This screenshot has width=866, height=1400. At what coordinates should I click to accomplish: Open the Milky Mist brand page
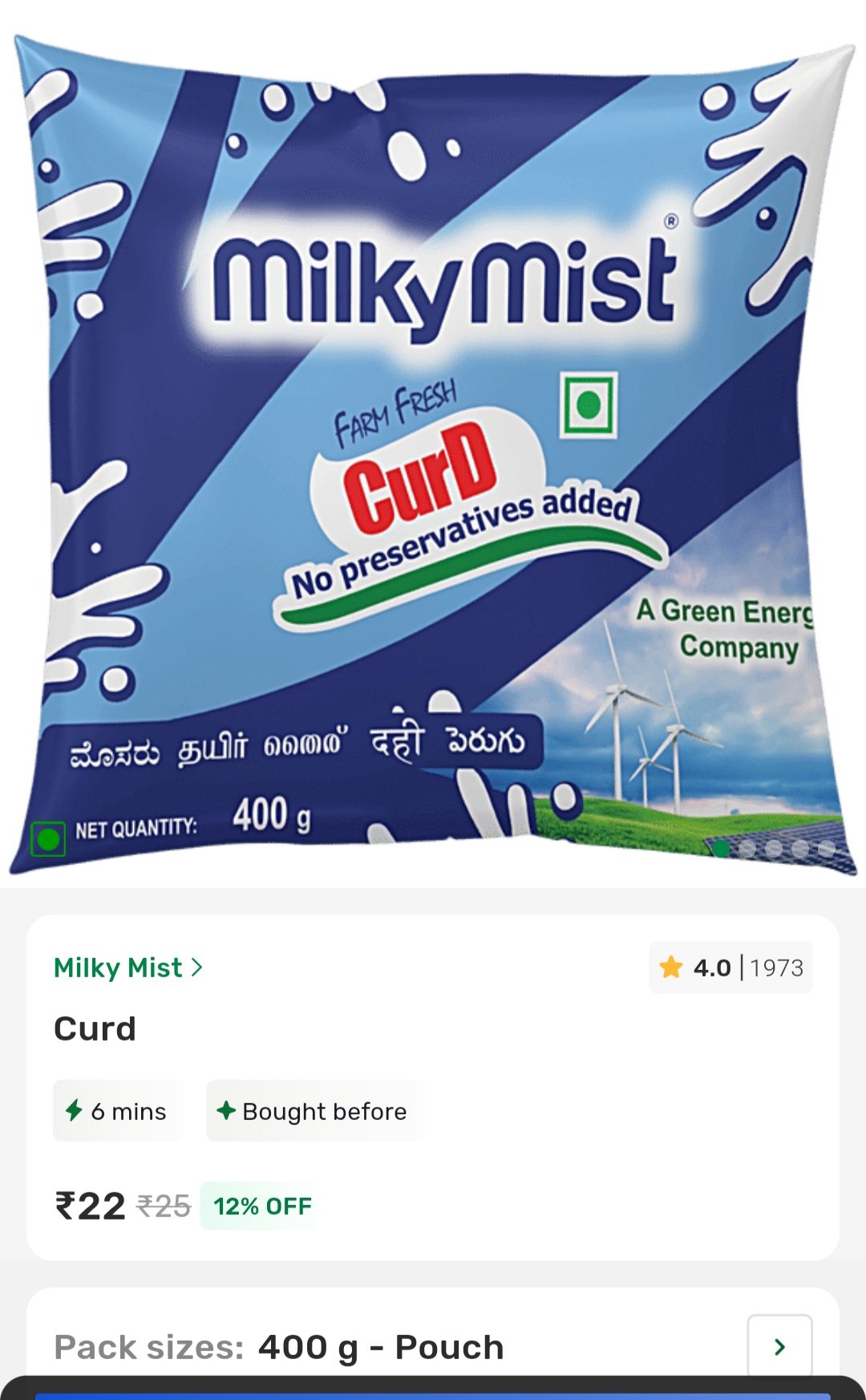coord(128,968)
